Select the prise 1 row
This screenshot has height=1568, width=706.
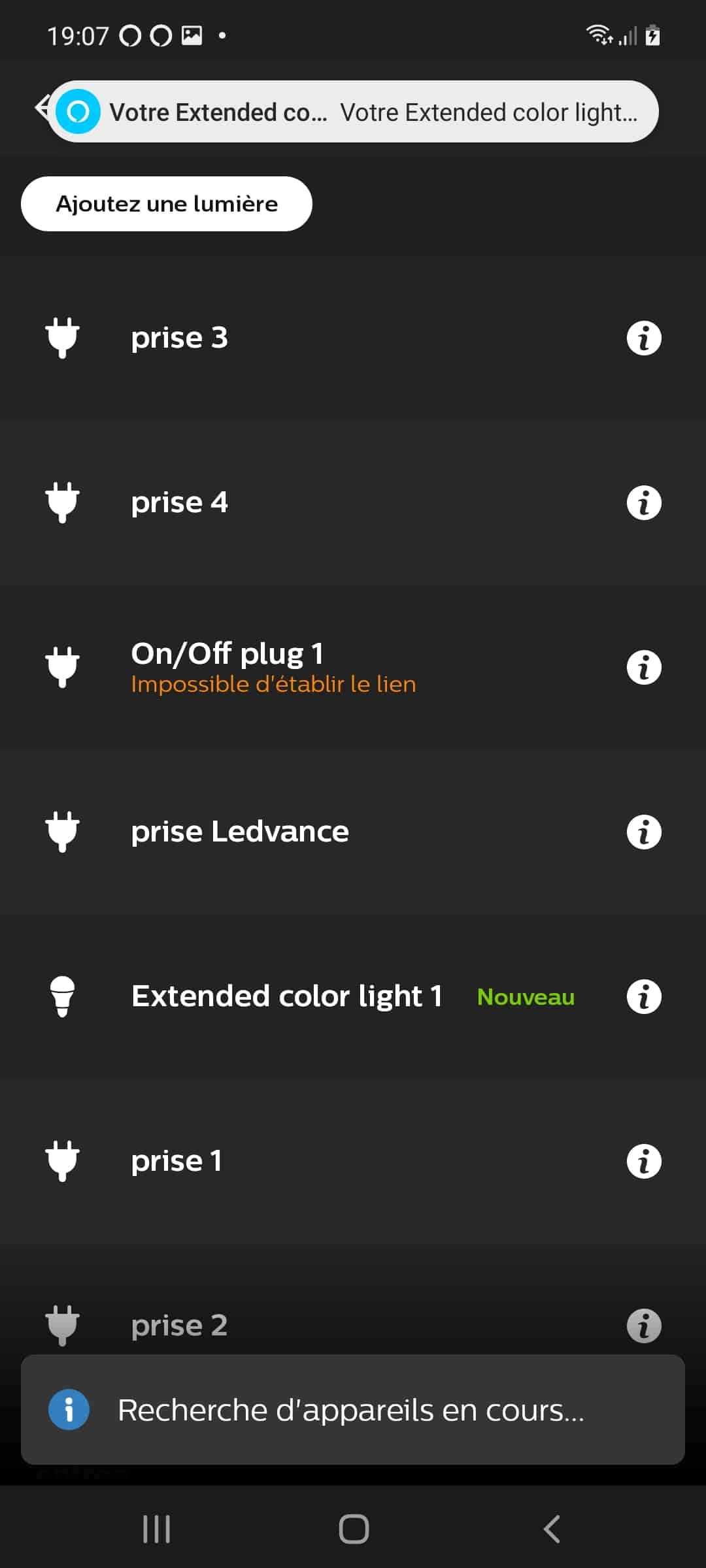point(353,1161)
